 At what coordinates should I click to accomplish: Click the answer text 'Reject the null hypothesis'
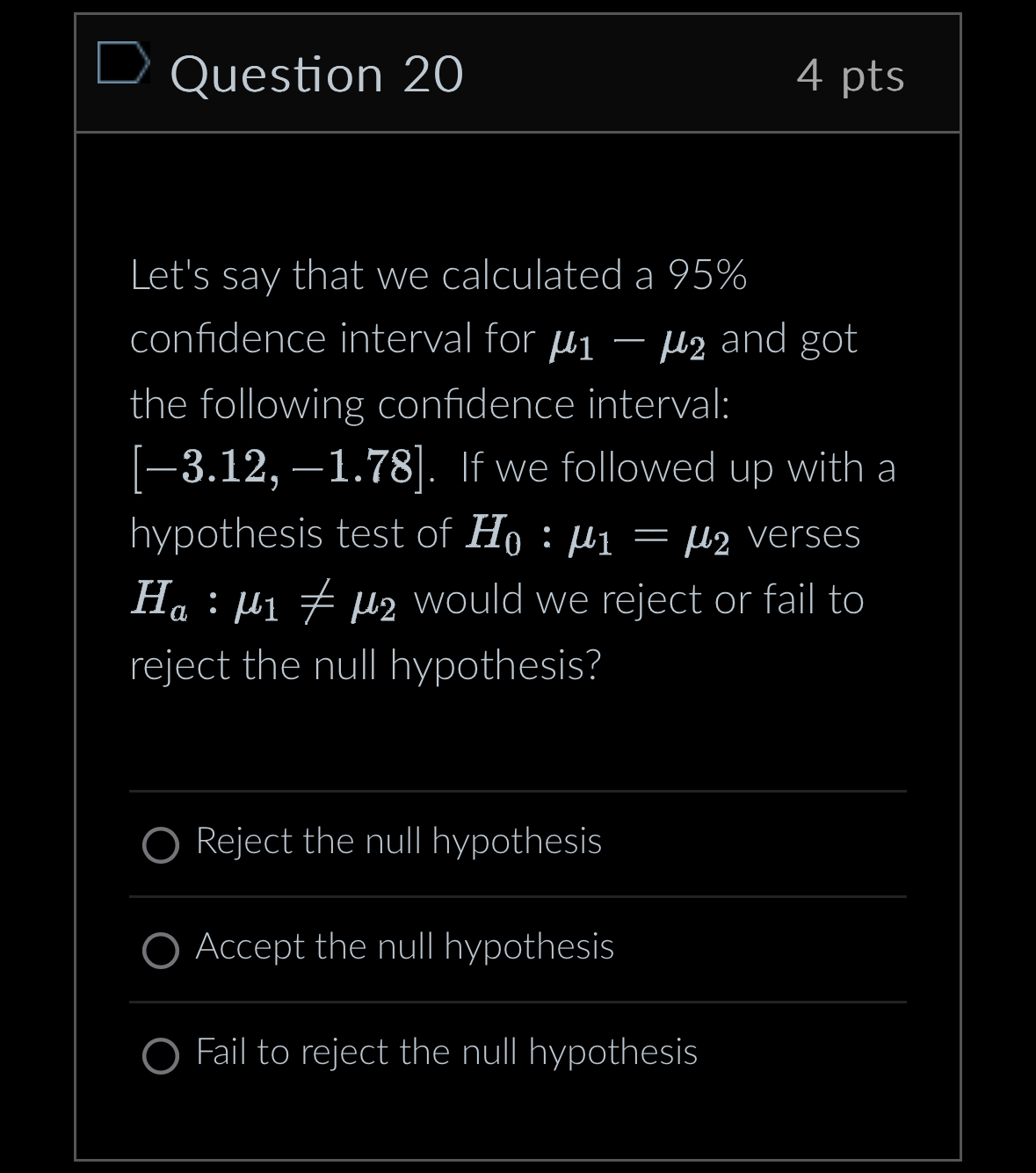pyautogui.click(x=398, y=841)
